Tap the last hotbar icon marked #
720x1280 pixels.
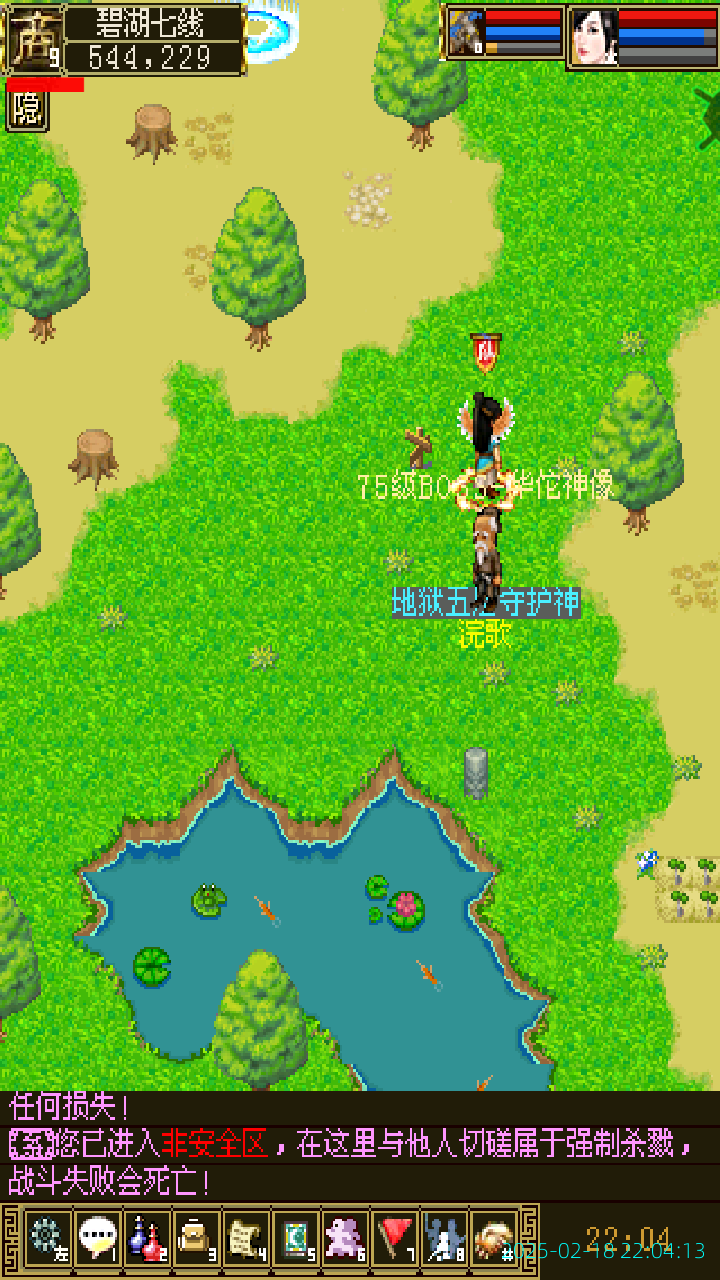pos(494,1237)
